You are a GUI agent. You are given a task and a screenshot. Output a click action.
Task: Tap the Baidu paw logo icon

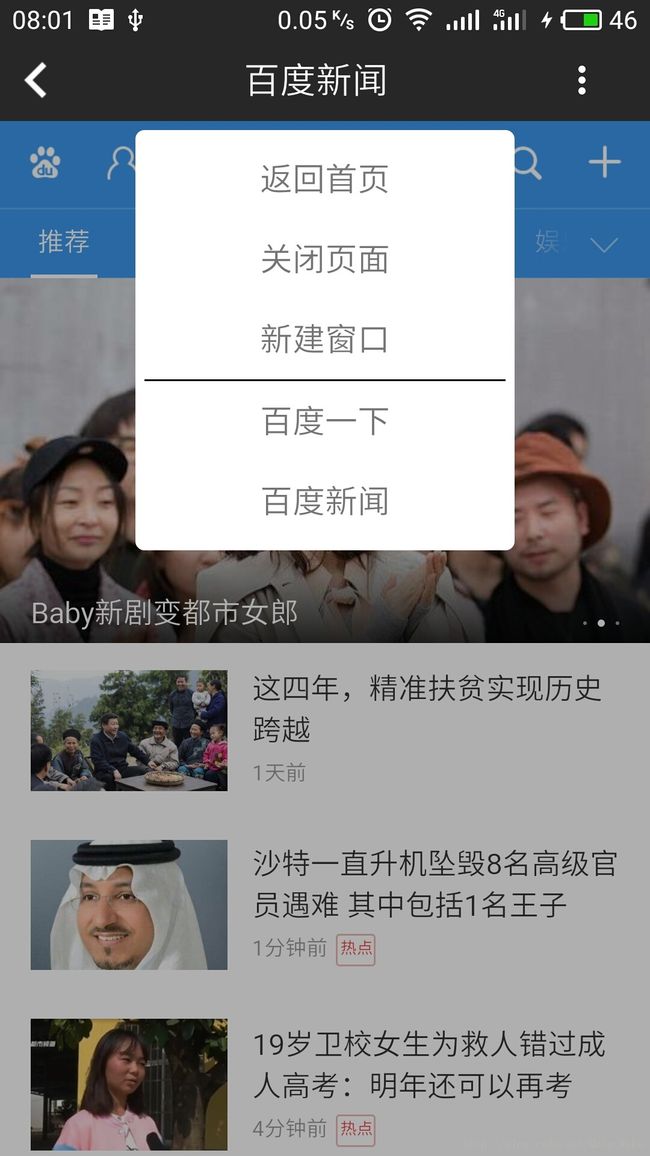coord(46,162)
